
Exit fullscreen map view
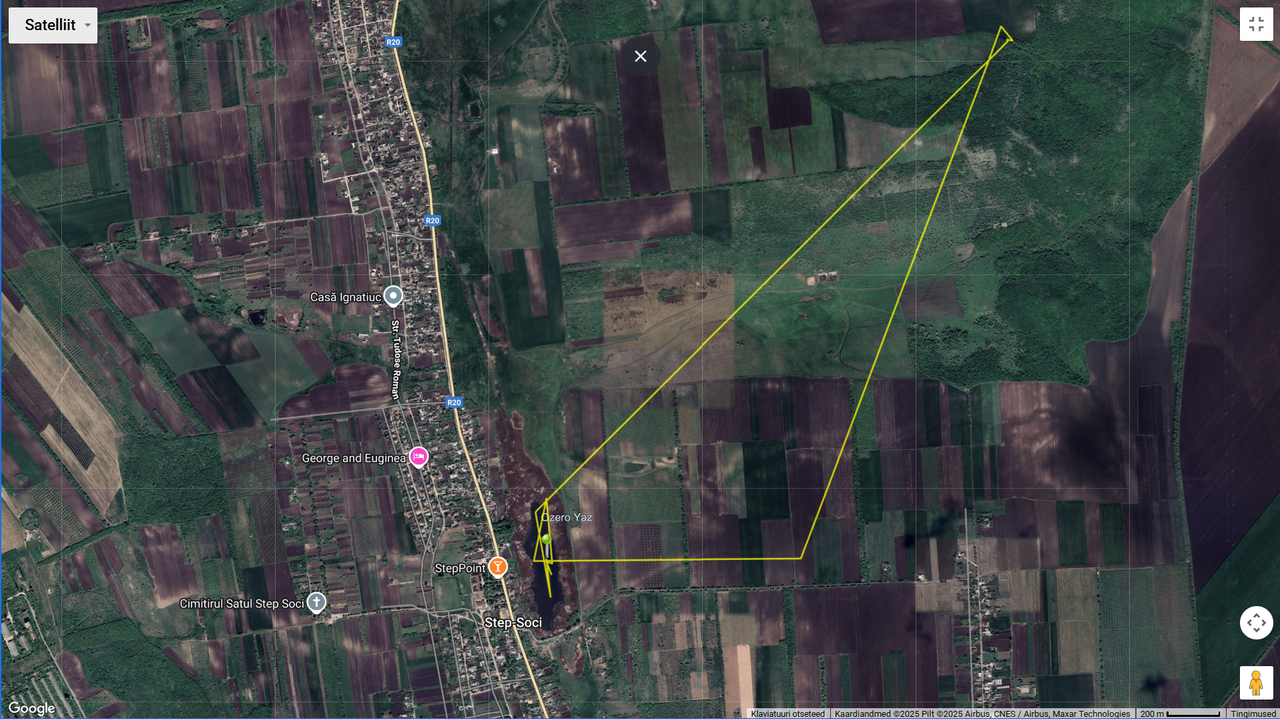pos(1256,25)
